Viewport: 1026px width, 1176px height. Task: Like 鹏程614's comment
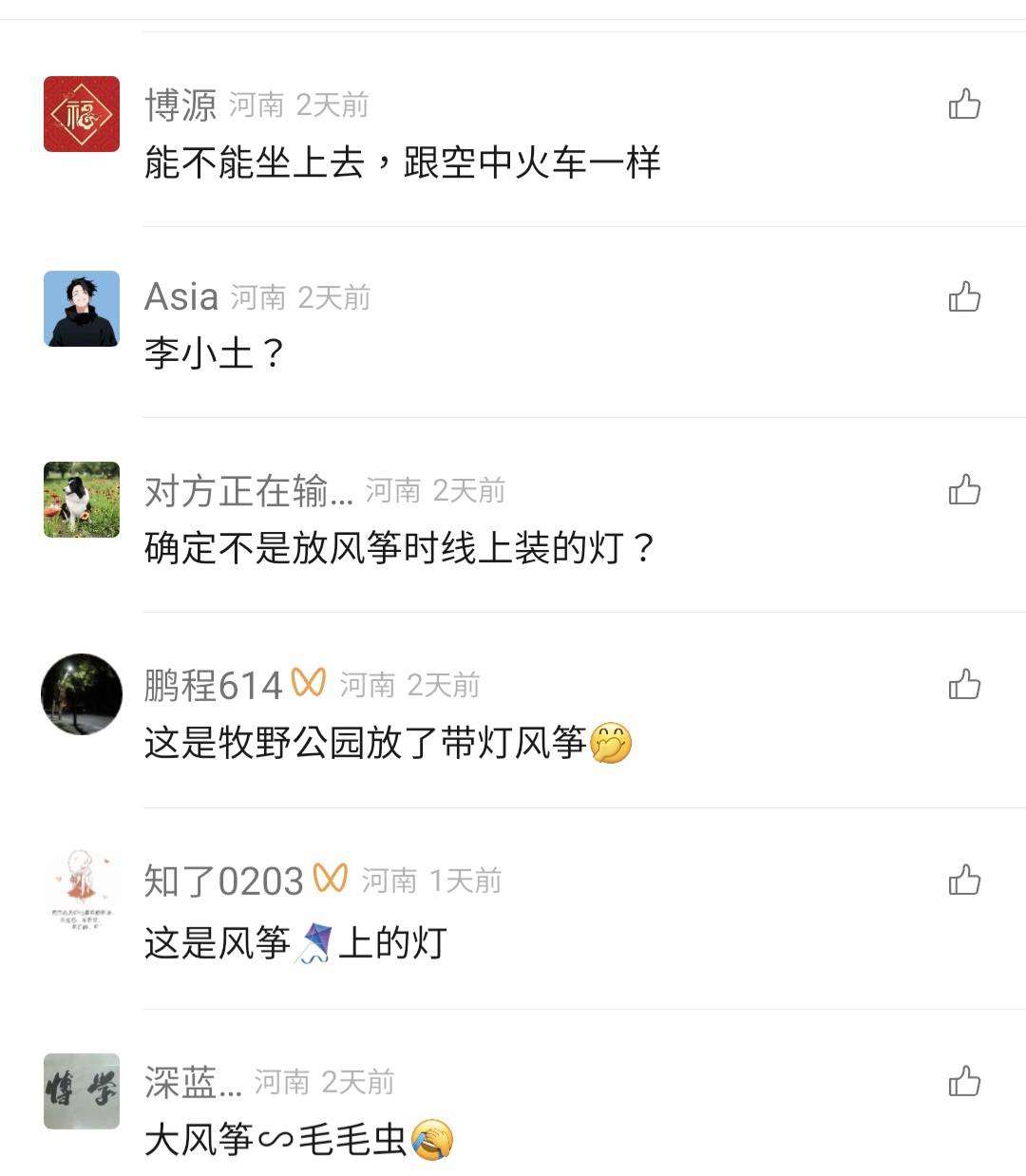(964, 684)
